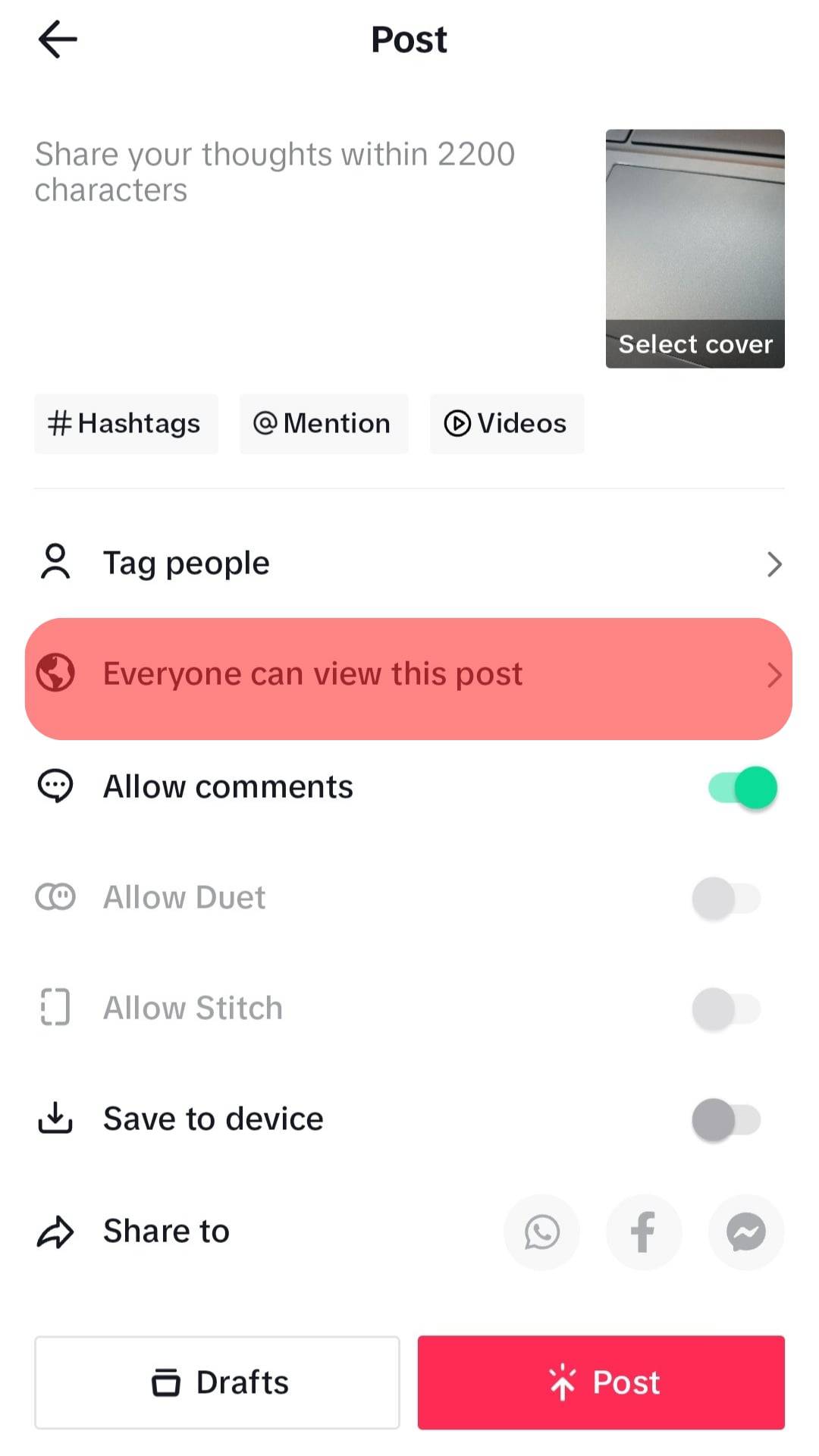This screenshot has width=819, height=1456.
Task: Save the video to Drafts
Action: coord(217,1382)
